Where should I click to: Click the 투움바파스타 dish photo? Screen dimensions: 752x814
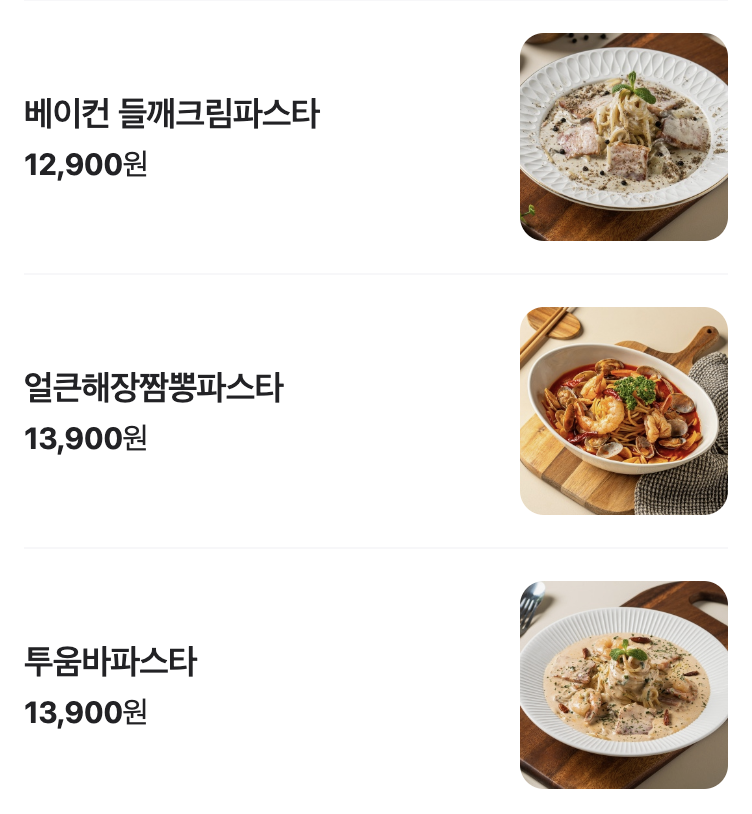(x=624, y=685)
